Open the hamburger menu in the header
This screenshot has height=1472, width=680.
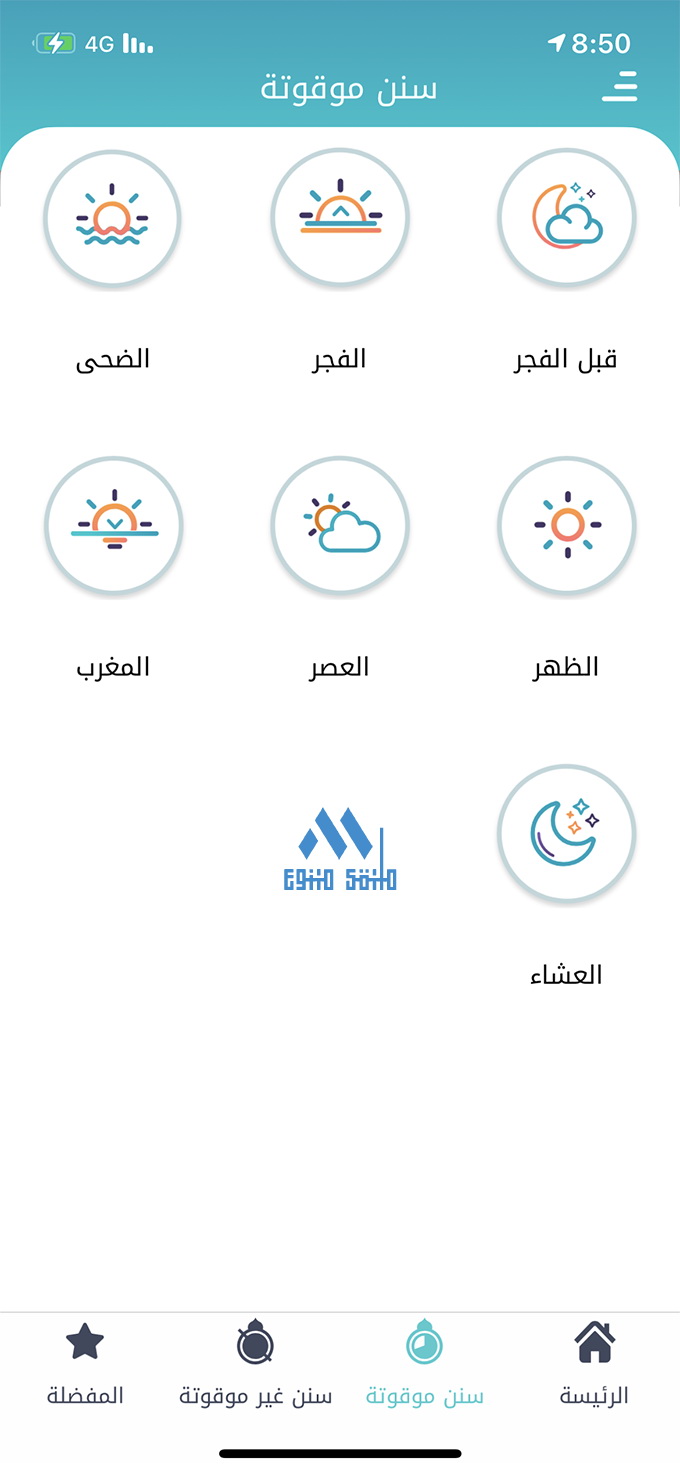619,87
